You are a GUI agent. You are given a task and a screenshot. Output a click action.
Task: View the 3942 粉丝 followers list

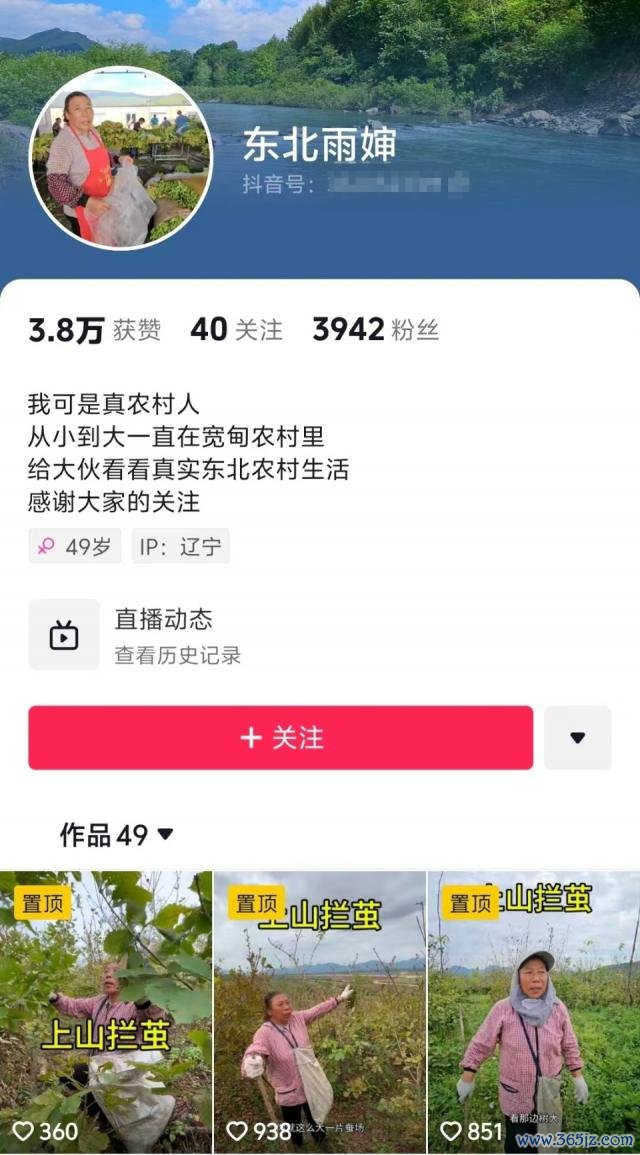[375, 329]
